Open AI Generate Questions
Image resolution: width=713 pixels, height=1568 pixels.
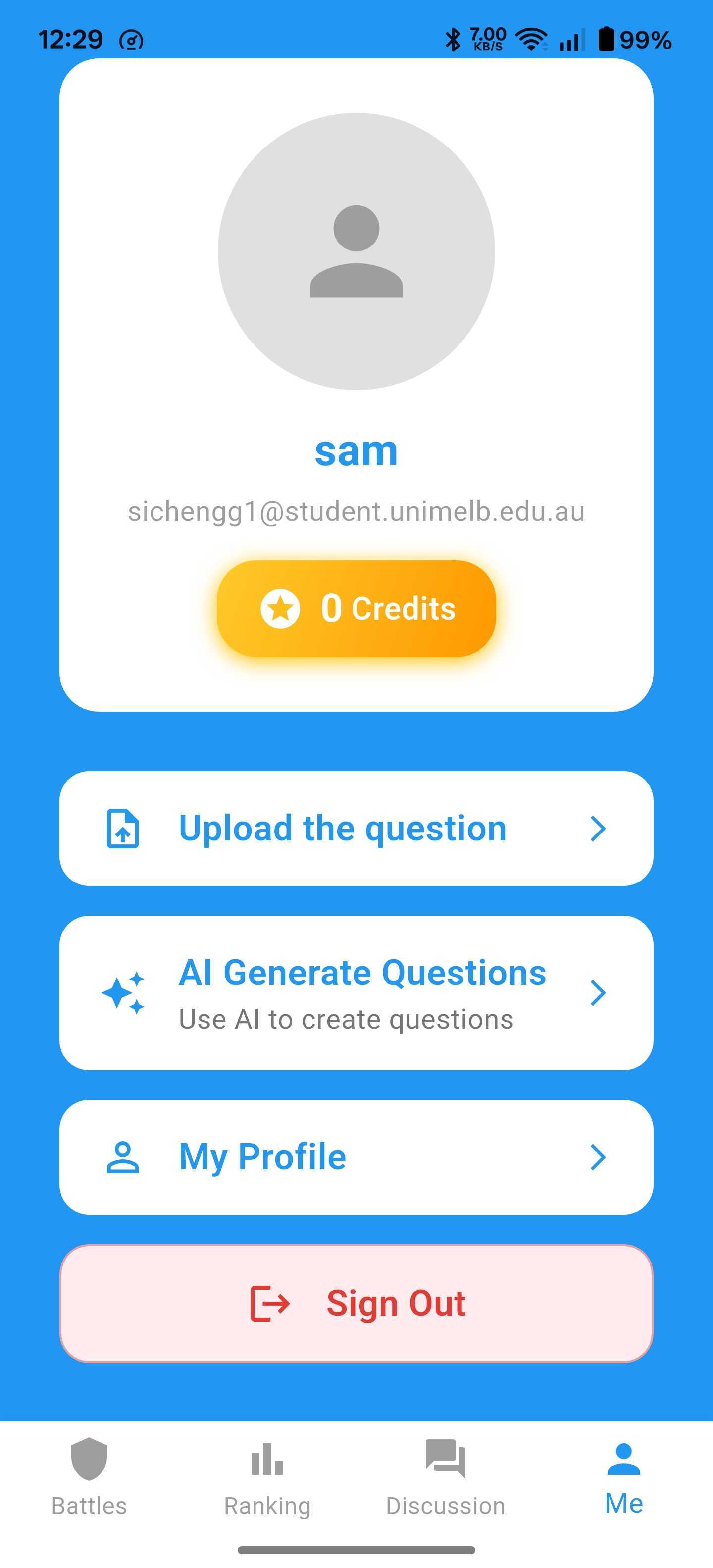pos(356,992)
